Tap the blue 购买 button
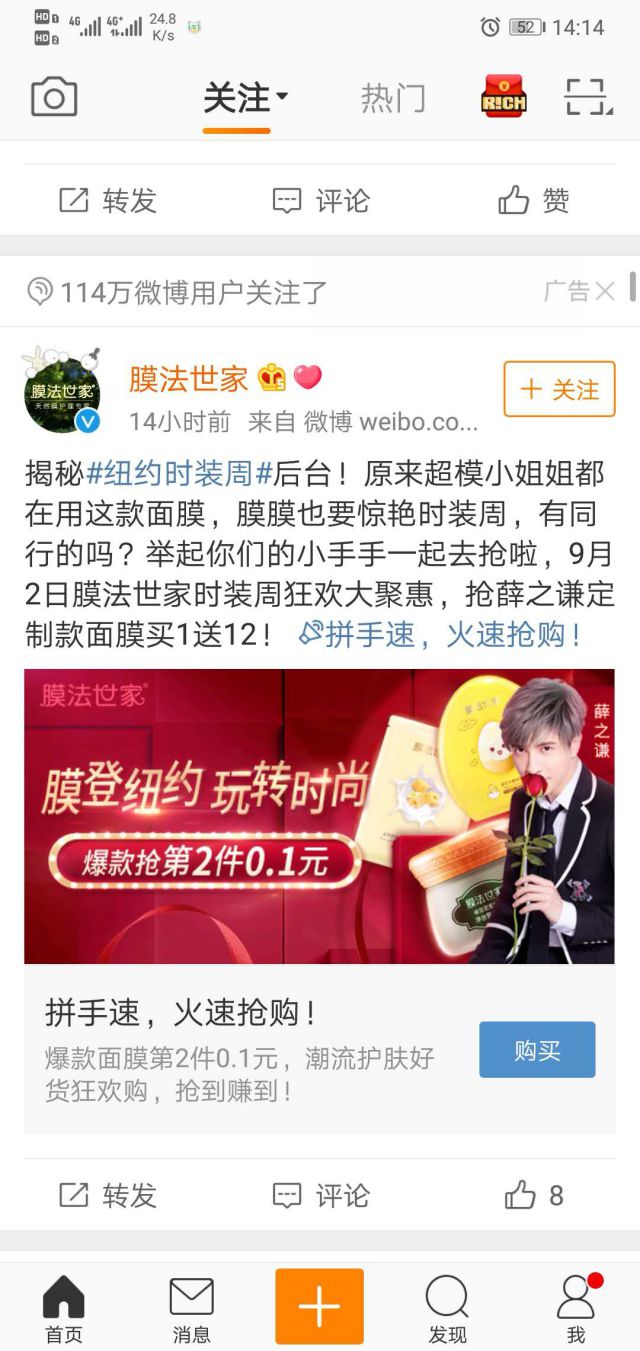The height and width of the screenshot is (1351, 640). [x=537, y=1050]
